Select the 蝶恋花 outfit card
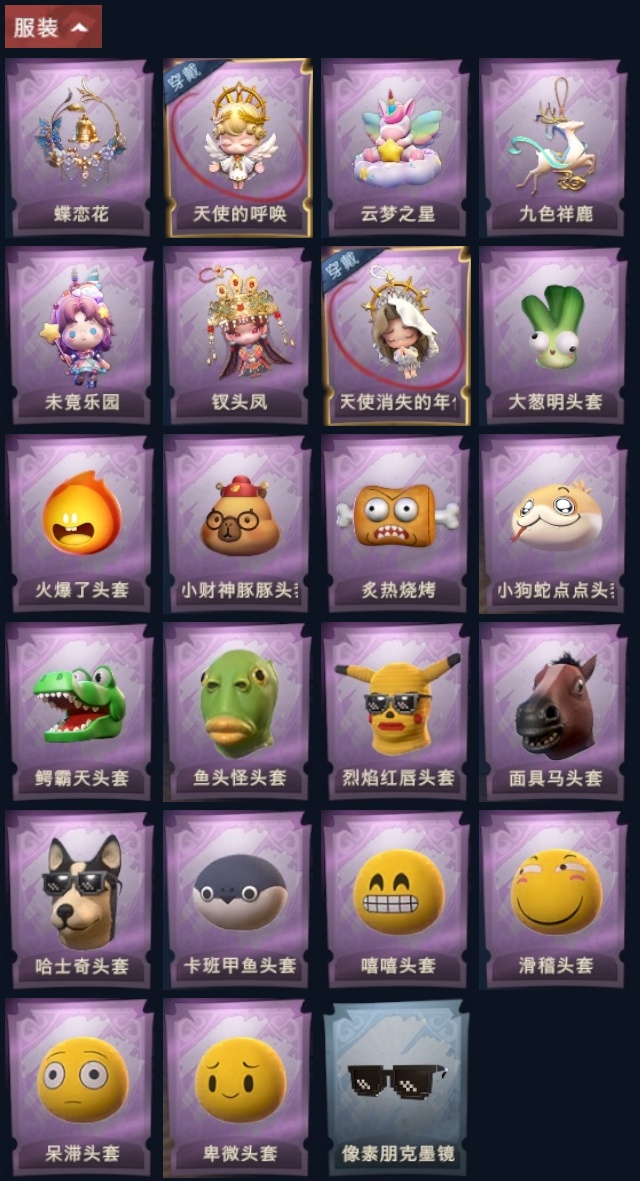This screenshot has width=640, height=1181. click(80, 148)
